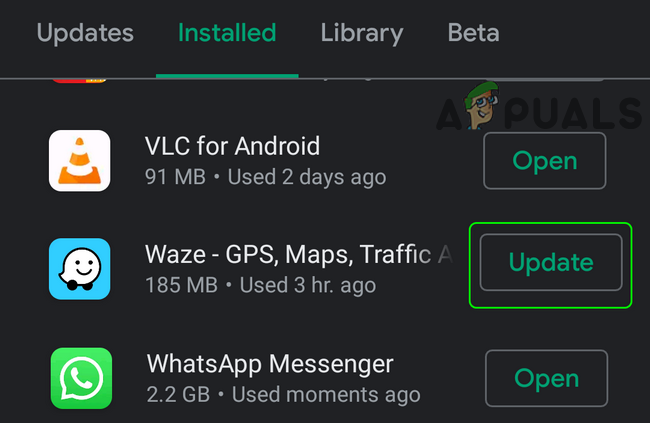The width and height of the screenshot is (650, 423).
Task: Open the Beta tab
Action: point(473,33)
